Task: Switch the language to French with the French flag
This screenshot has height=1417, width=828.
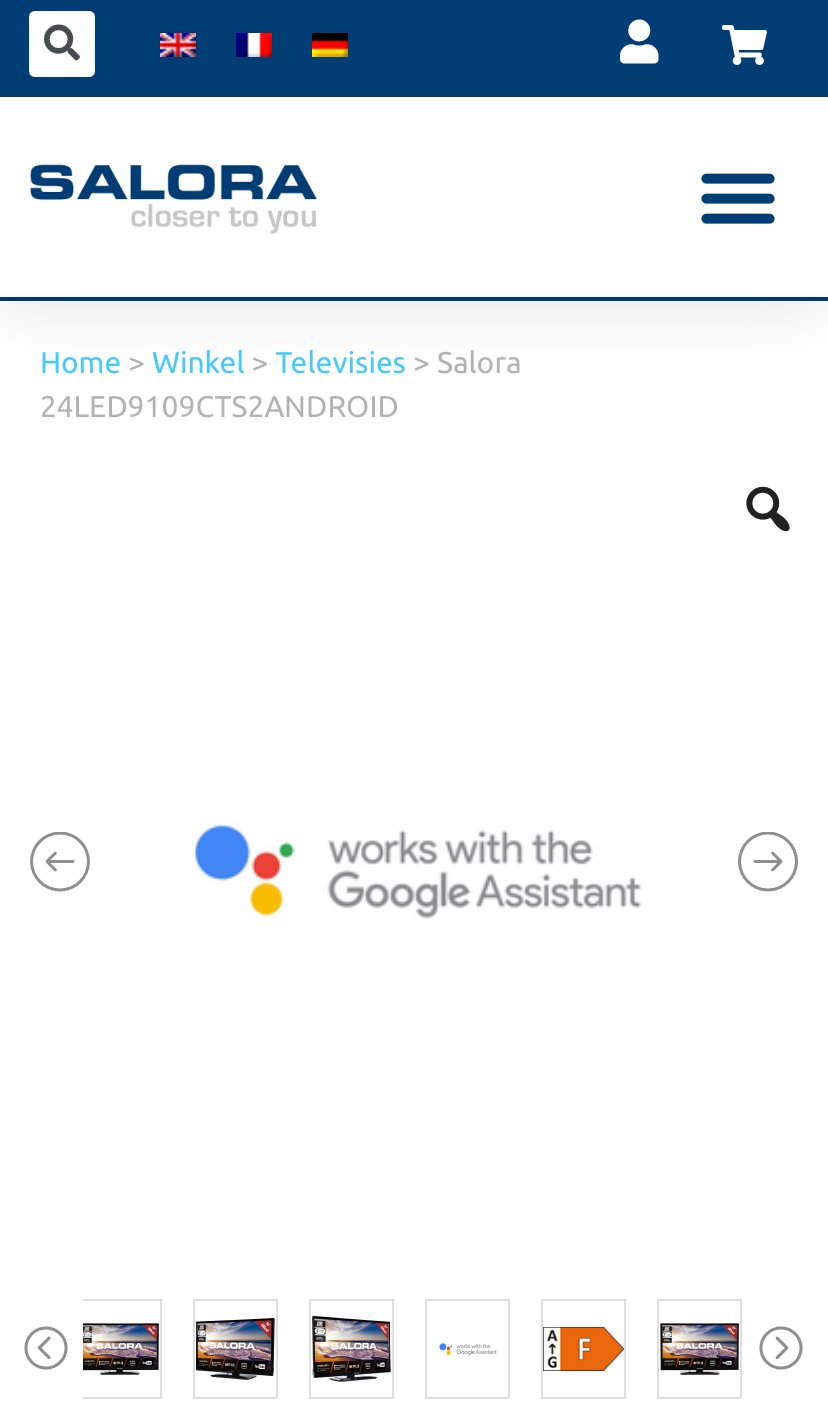Action: [x=254, y=45]
